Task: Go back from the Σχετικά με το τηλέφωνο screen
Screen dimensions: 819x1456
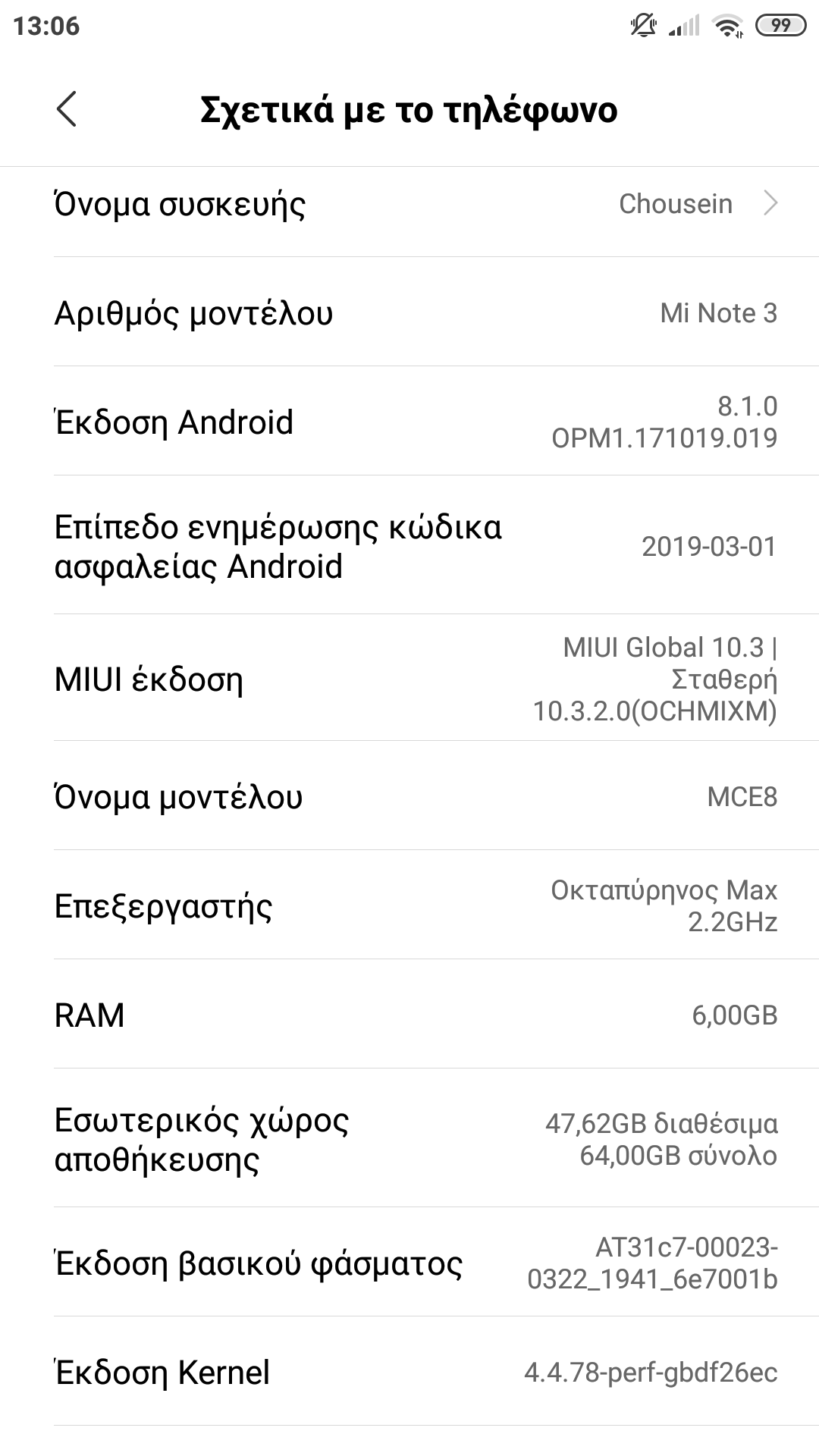Action: 67,109
